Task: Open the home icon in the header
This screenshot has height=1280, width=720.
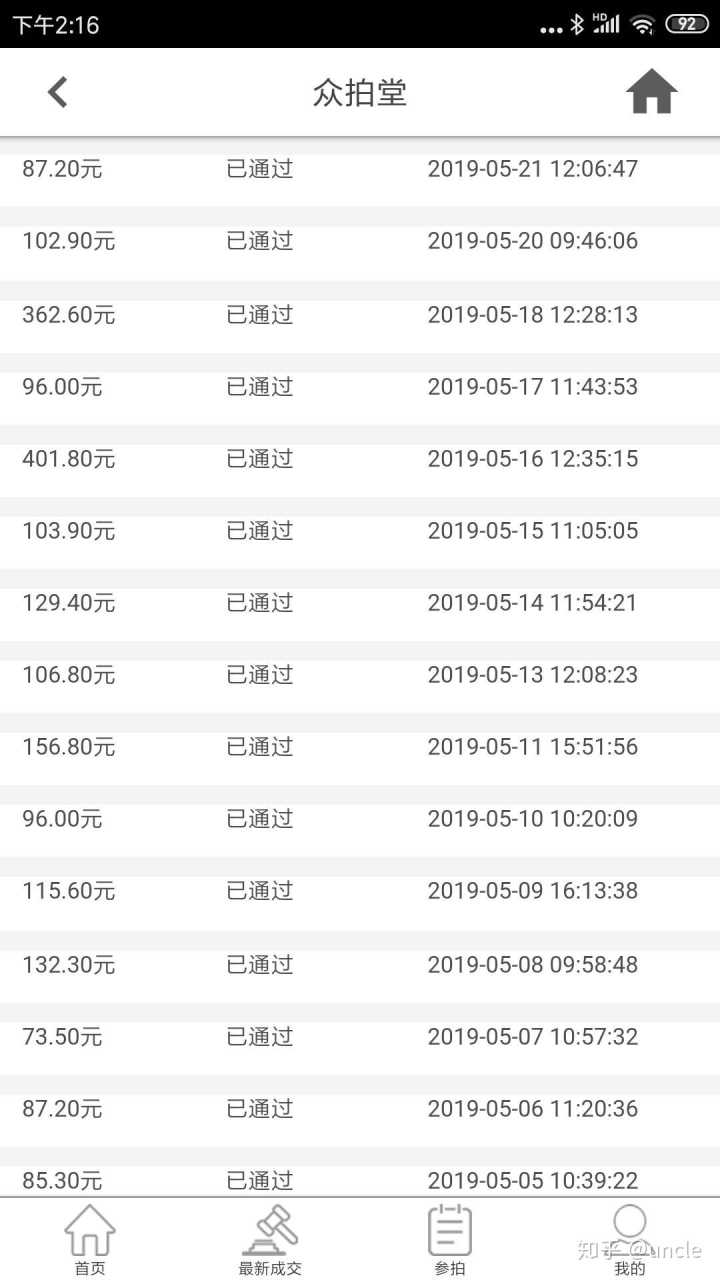Action: [x=652, y=93]
